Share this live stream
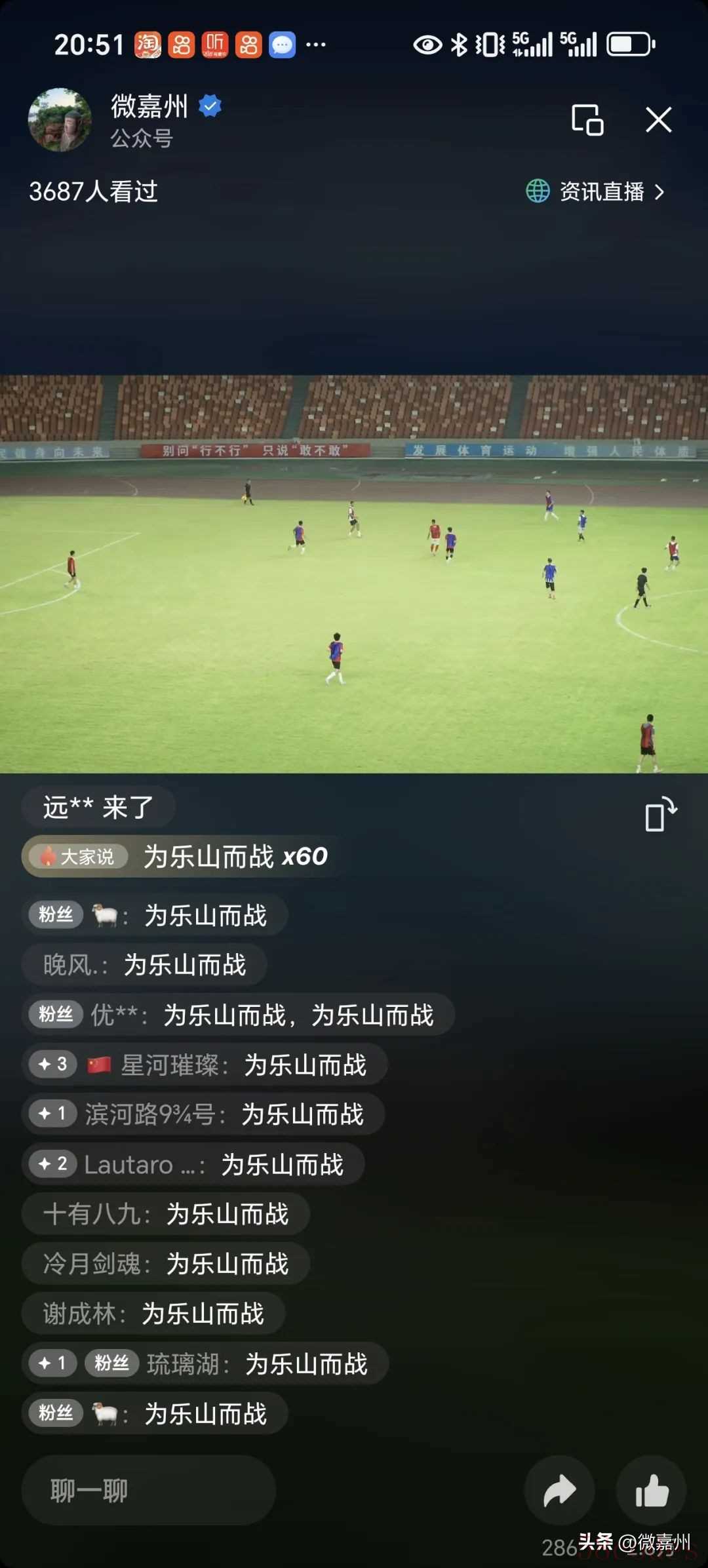This screenshot has width=708, height=1568. [x=559, y=1491]
